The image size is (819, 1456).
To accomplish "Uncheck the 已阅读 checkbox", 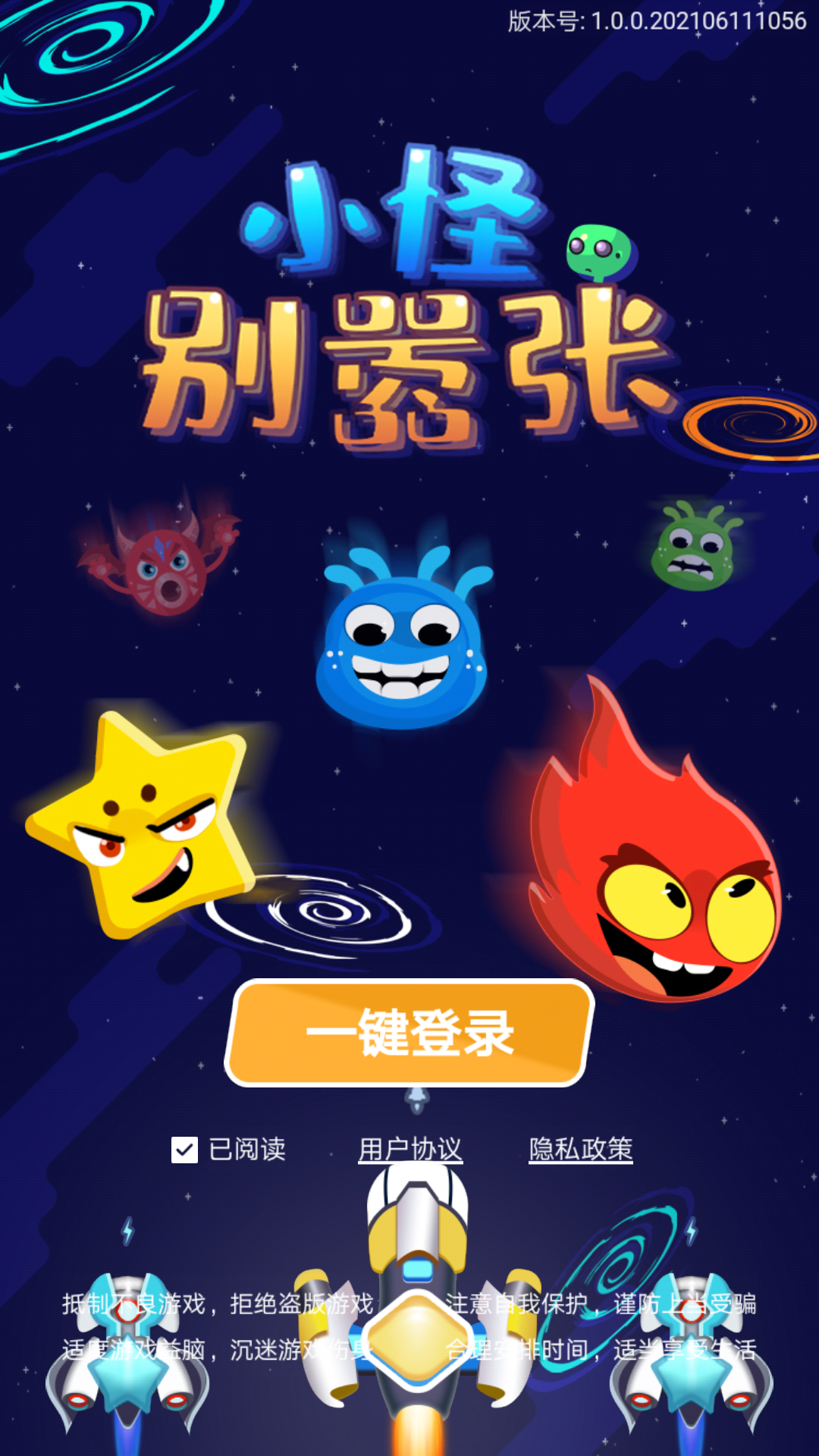I will click(184, 1150).
